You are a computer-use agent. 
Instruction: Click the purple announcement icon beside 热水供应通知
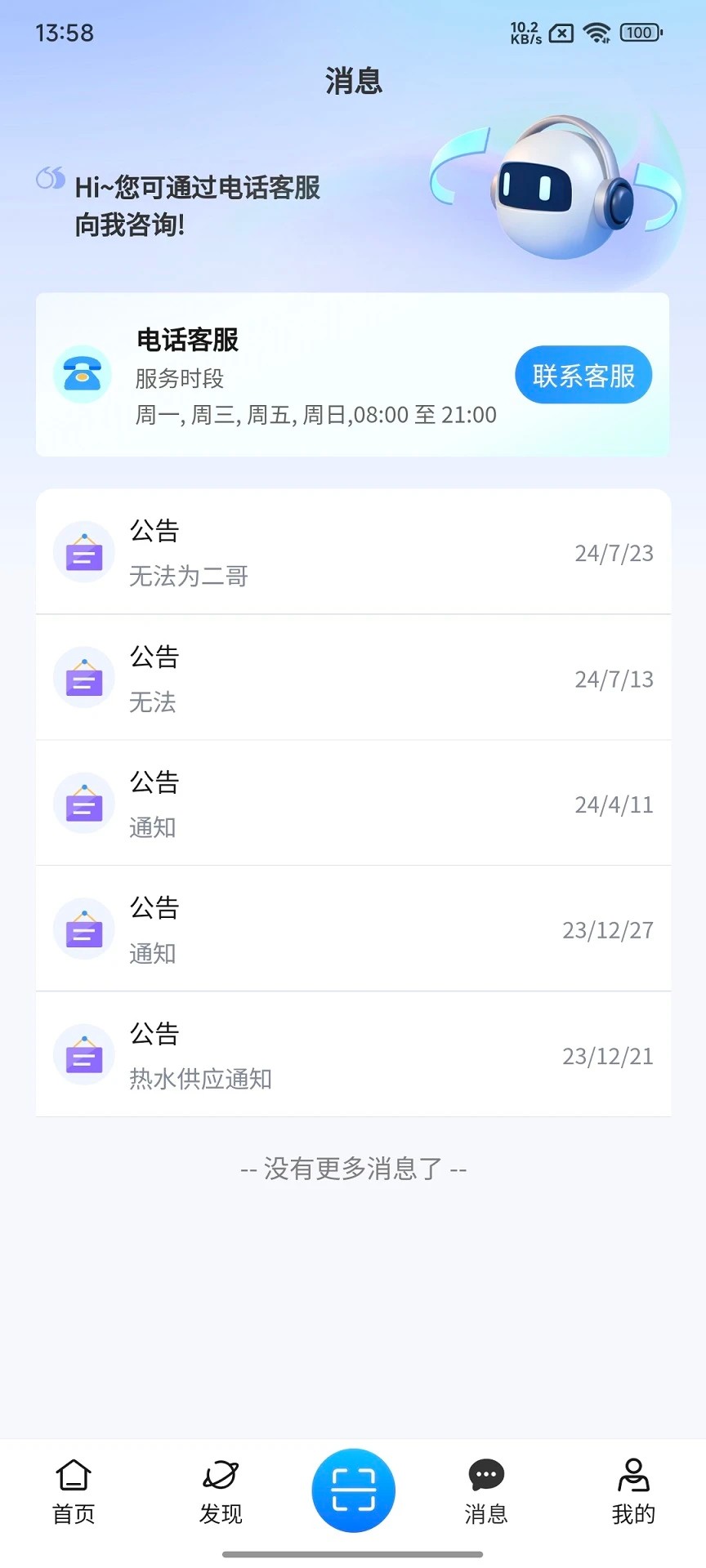(83, 1054)
